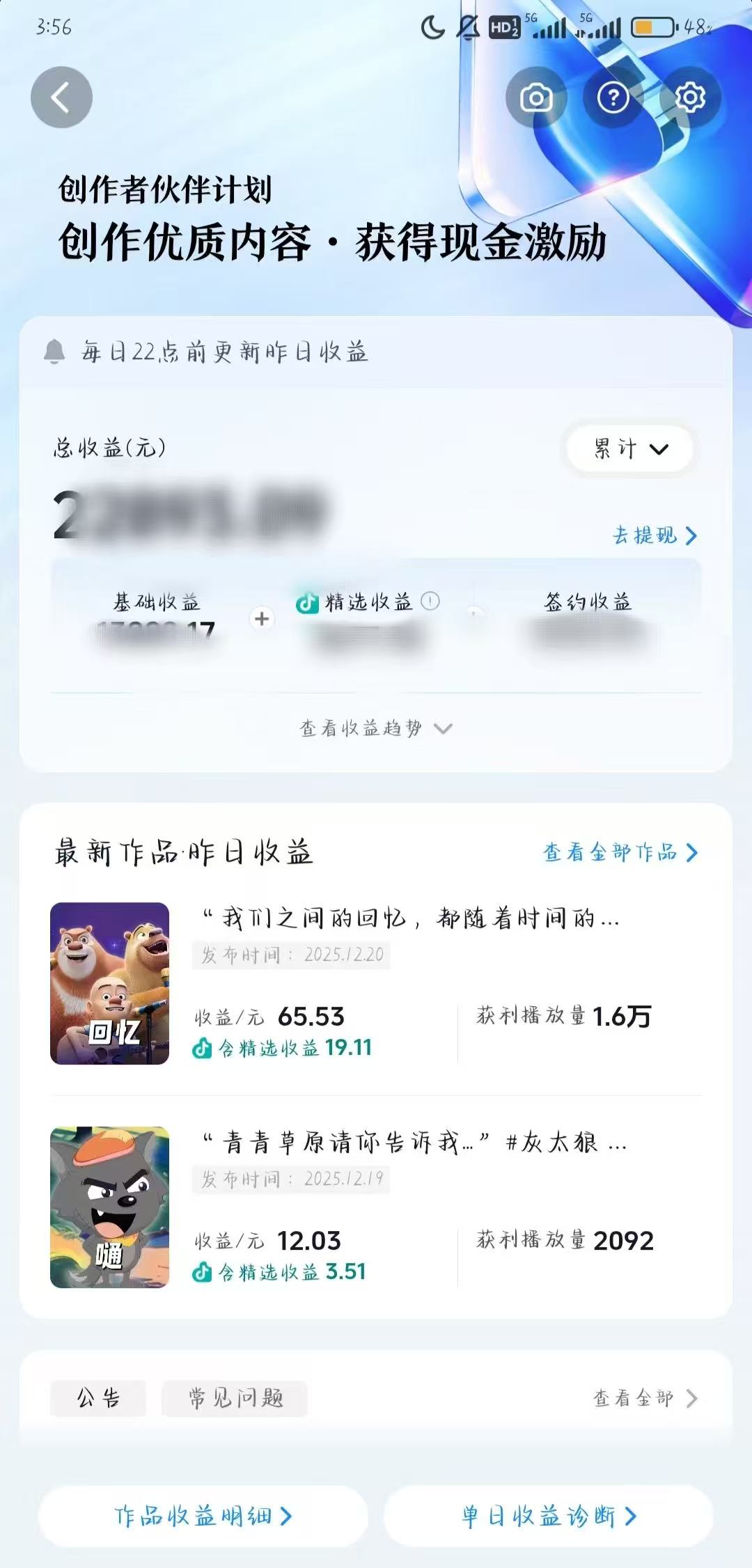
Task: Go back using the top-left arrow
Action: pyautogui.click(x=61, y=97)
